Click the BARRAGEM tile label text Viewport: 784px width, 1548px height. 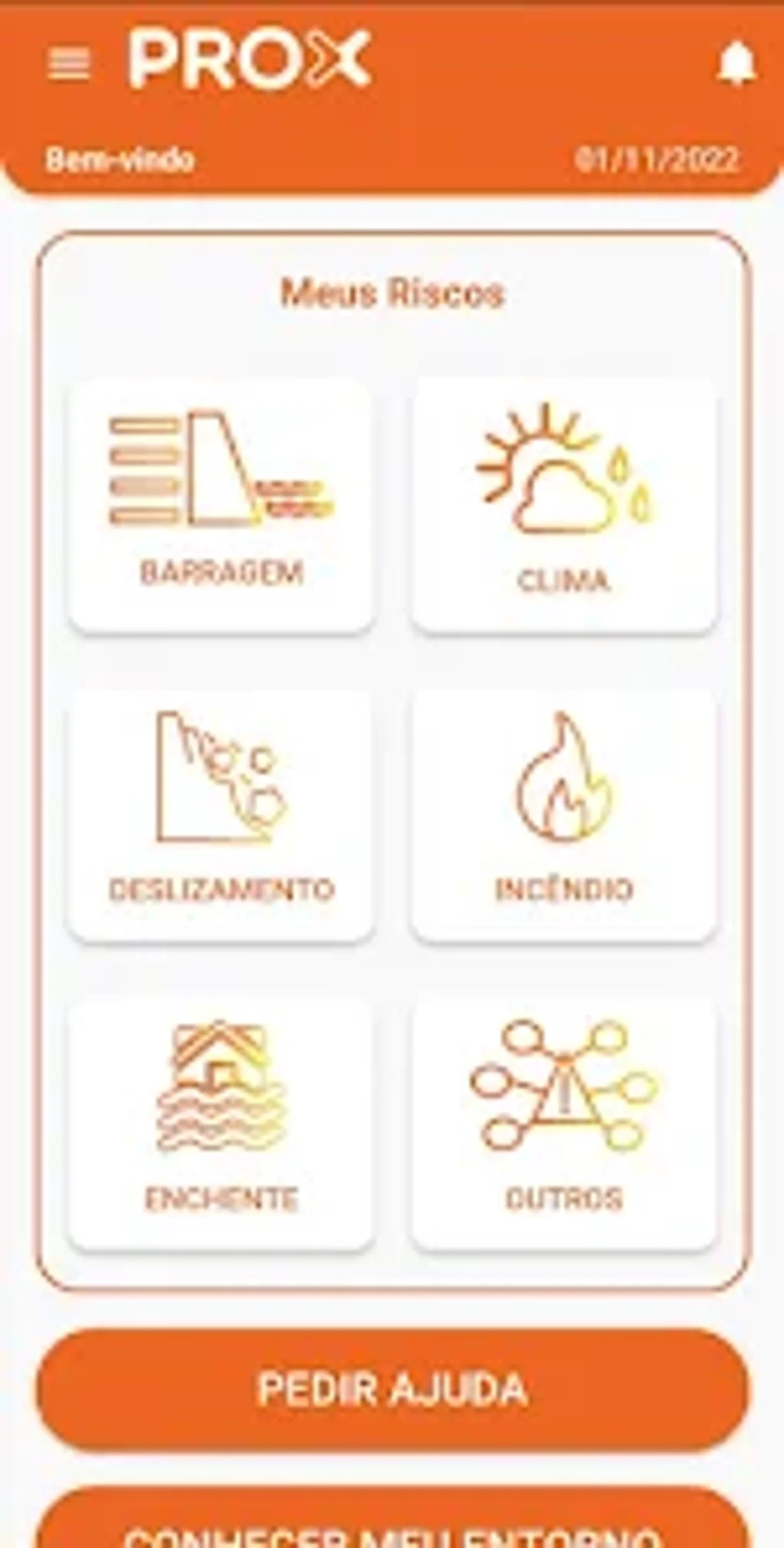222,572
